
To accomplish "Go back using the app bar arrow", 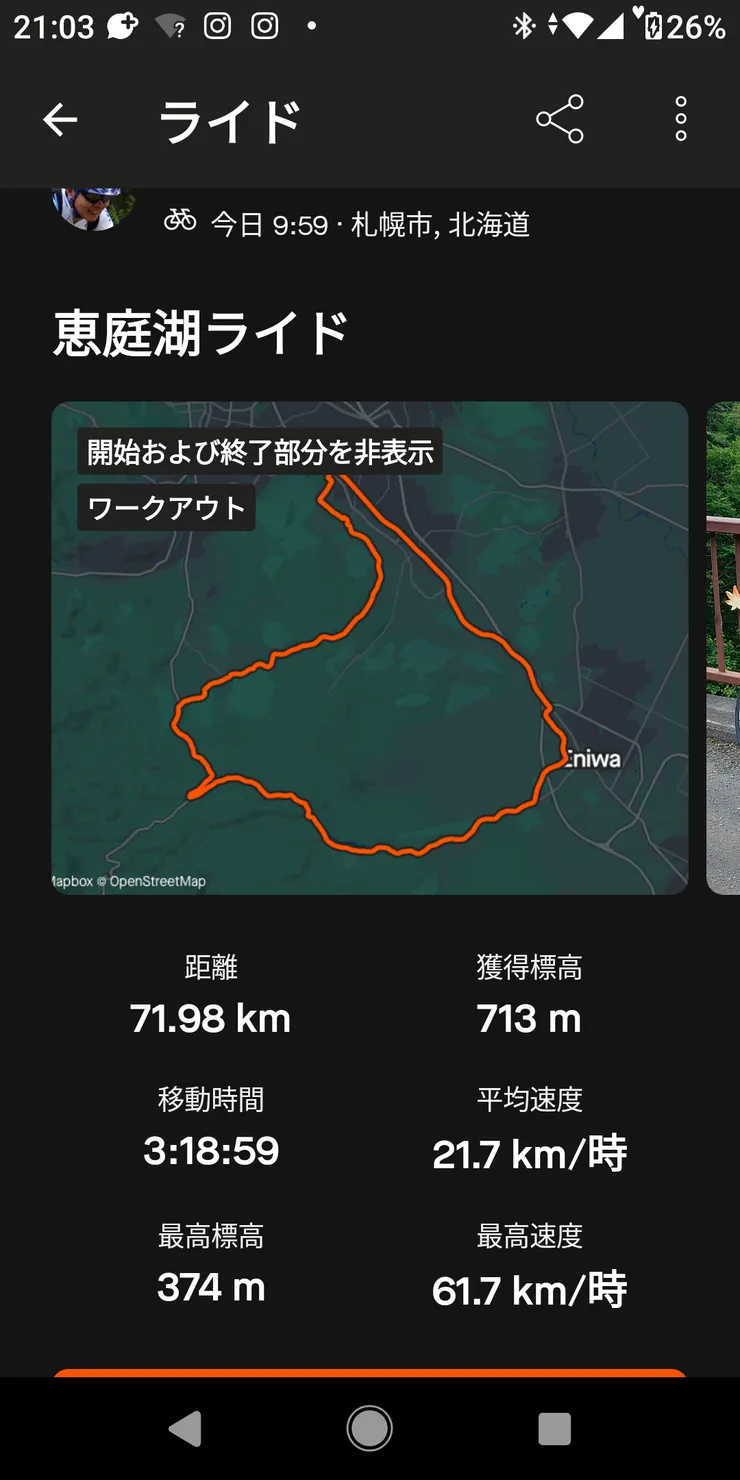I will pos(60,121).
